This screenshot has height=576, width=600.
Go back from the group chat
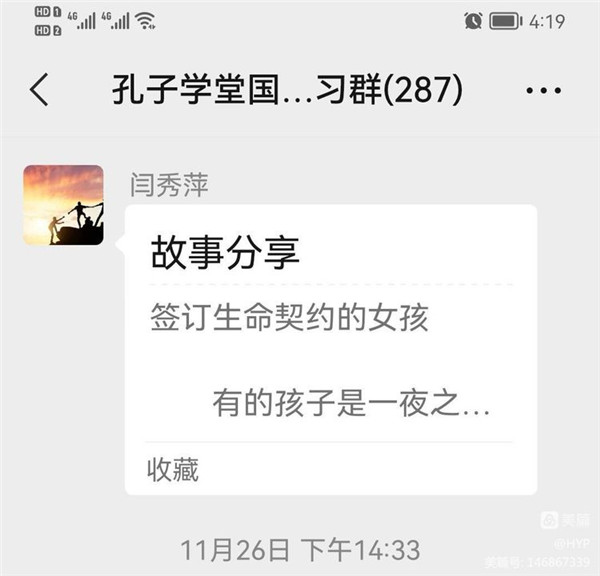tap(39, 90)
